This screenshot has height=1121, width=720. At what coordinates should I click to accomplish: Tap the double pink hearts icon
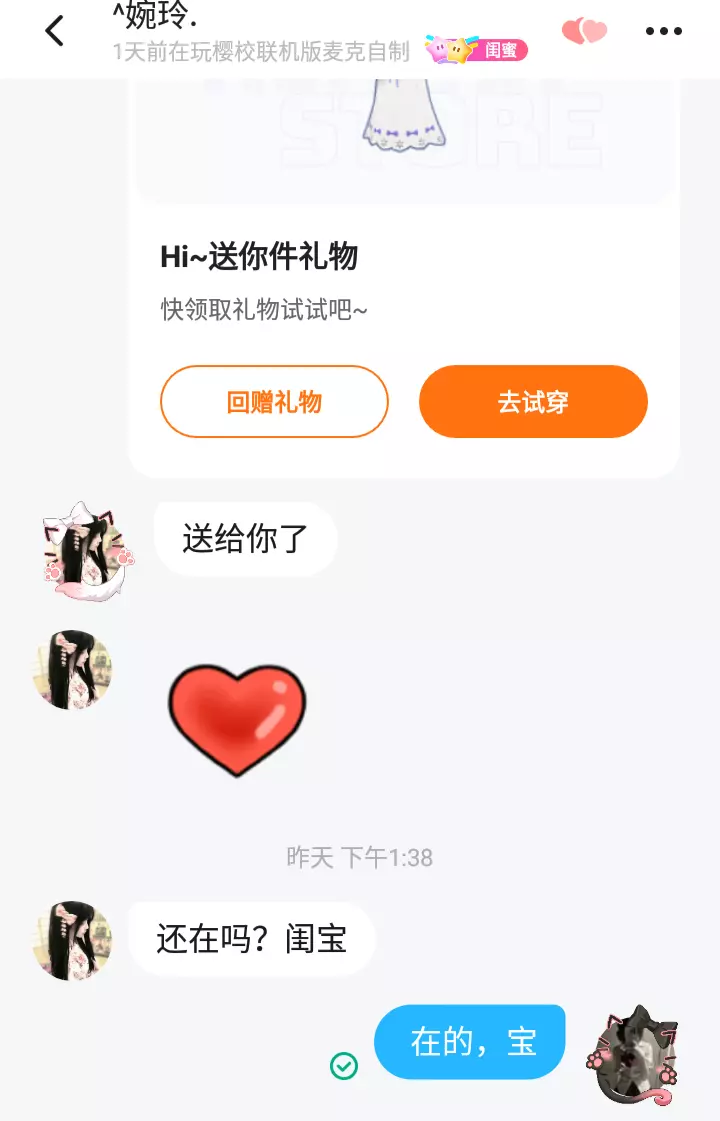click(x=584, y=32)
